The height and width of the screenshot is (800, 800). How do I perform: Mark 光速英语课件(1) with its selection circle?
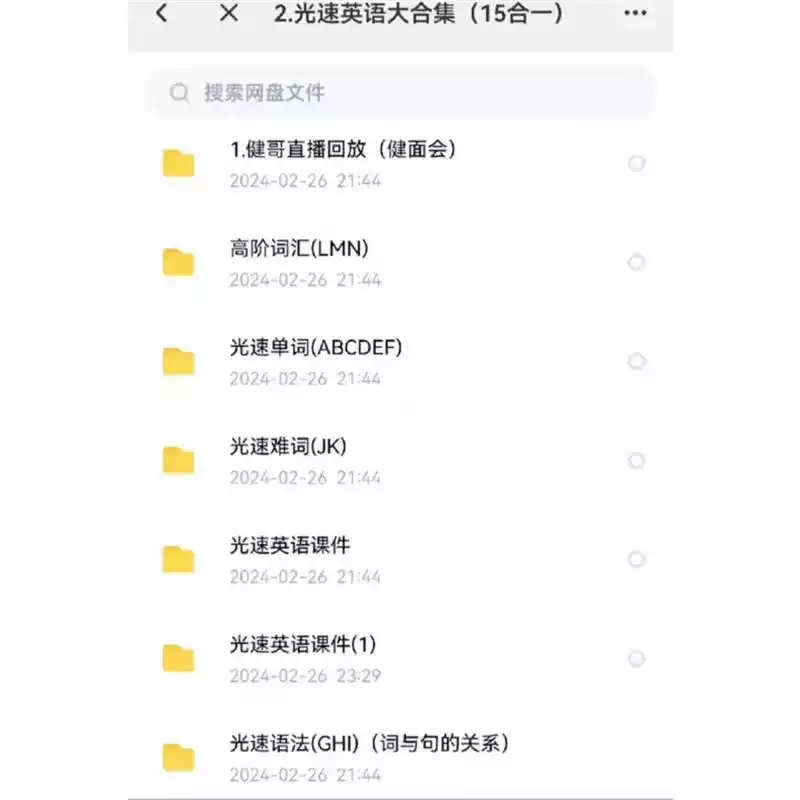pyautogui.click(x=636, y=658)
